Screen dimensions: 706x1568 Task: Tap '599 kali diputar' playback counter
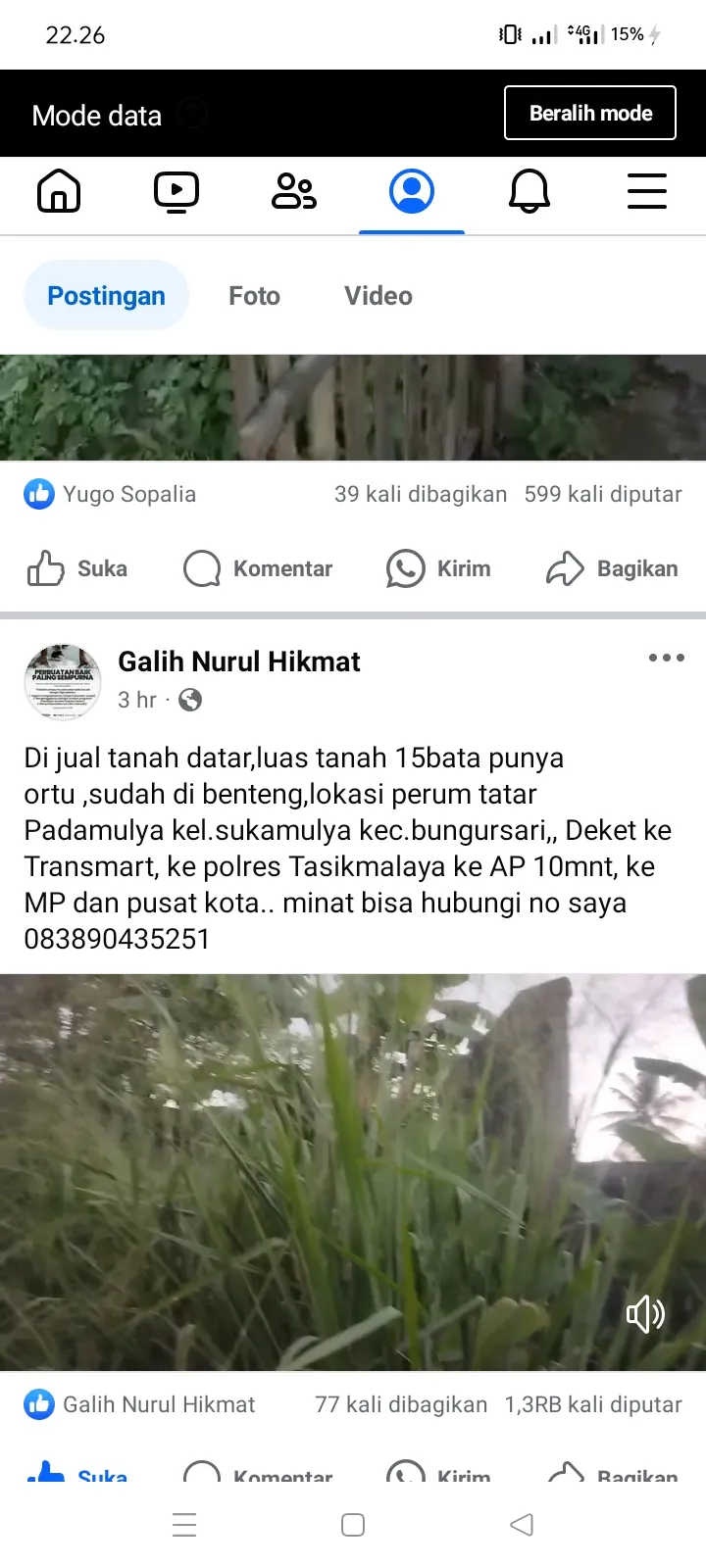click(x=602, y=494)
